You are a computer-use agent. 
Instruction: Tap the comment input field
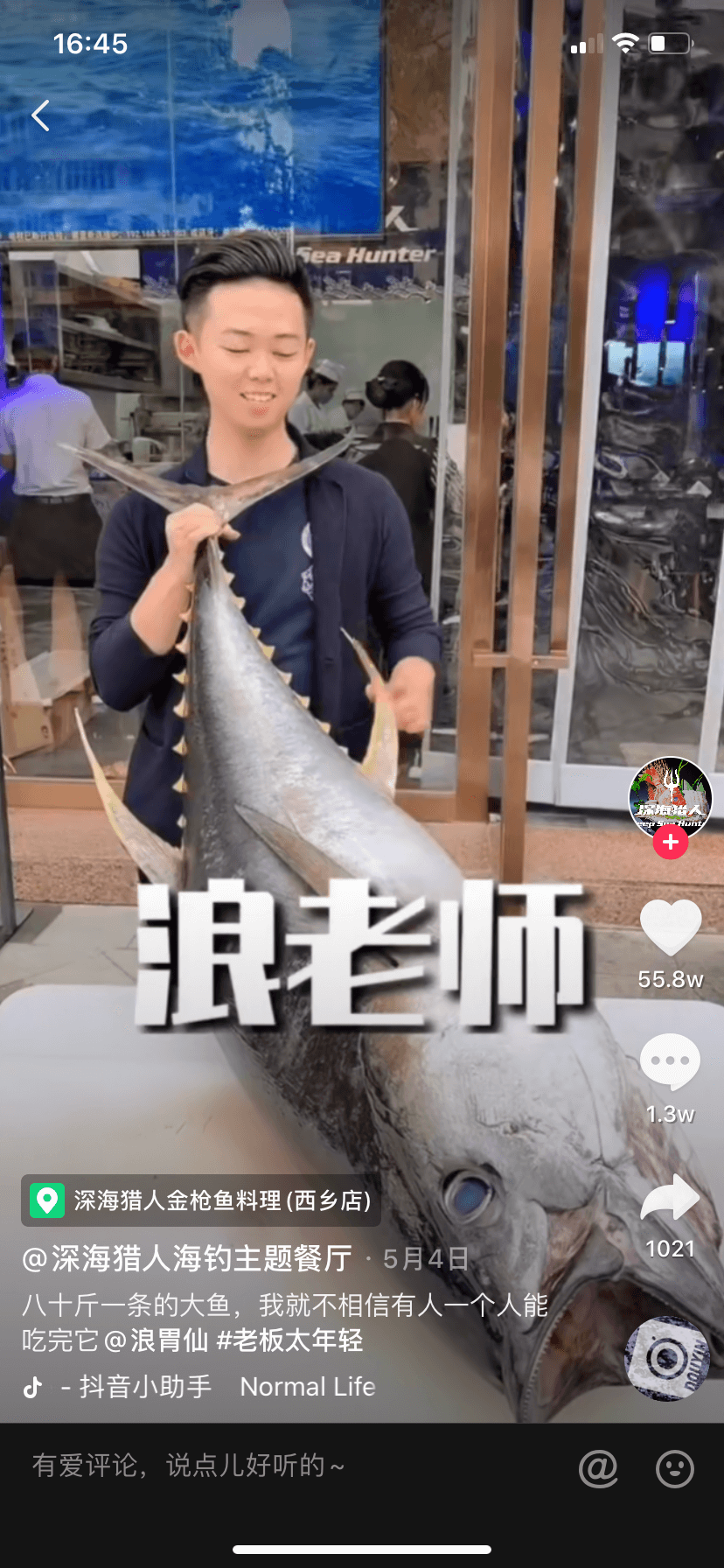(262, 1466)
